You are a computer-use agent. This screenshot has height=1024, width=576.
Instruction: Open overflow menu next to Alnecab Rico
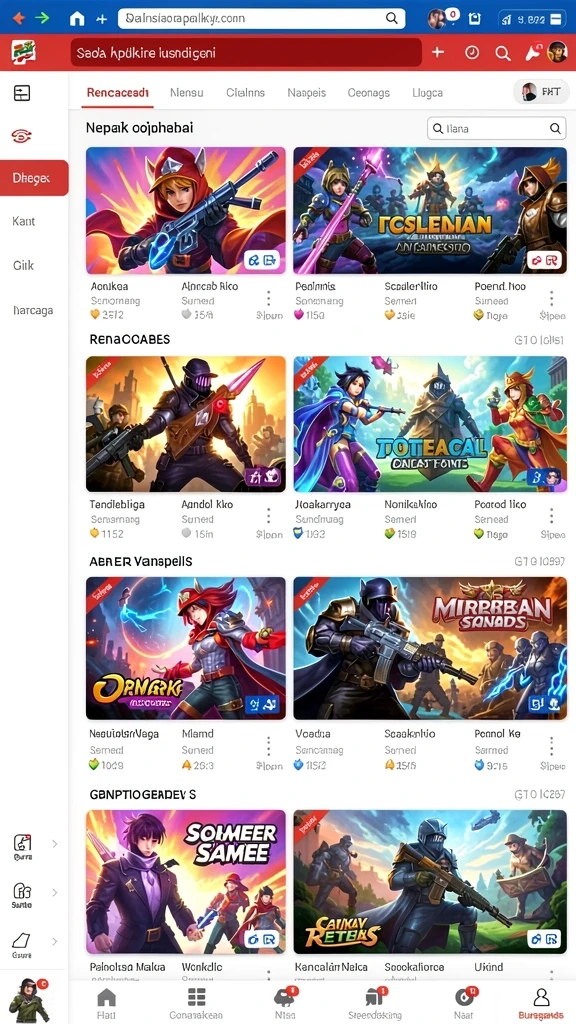click(x=268, y=299)
